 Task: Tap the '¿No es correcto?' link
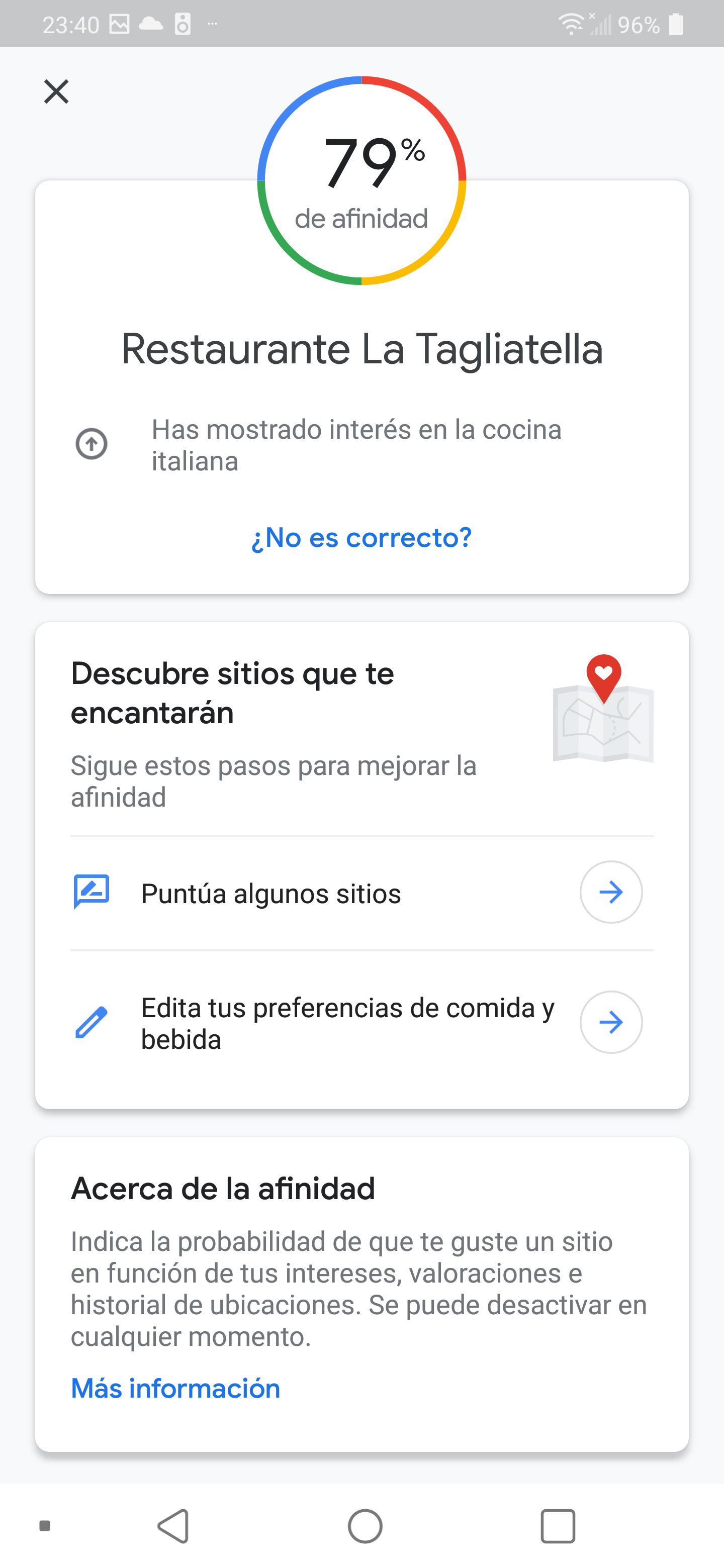361,537
